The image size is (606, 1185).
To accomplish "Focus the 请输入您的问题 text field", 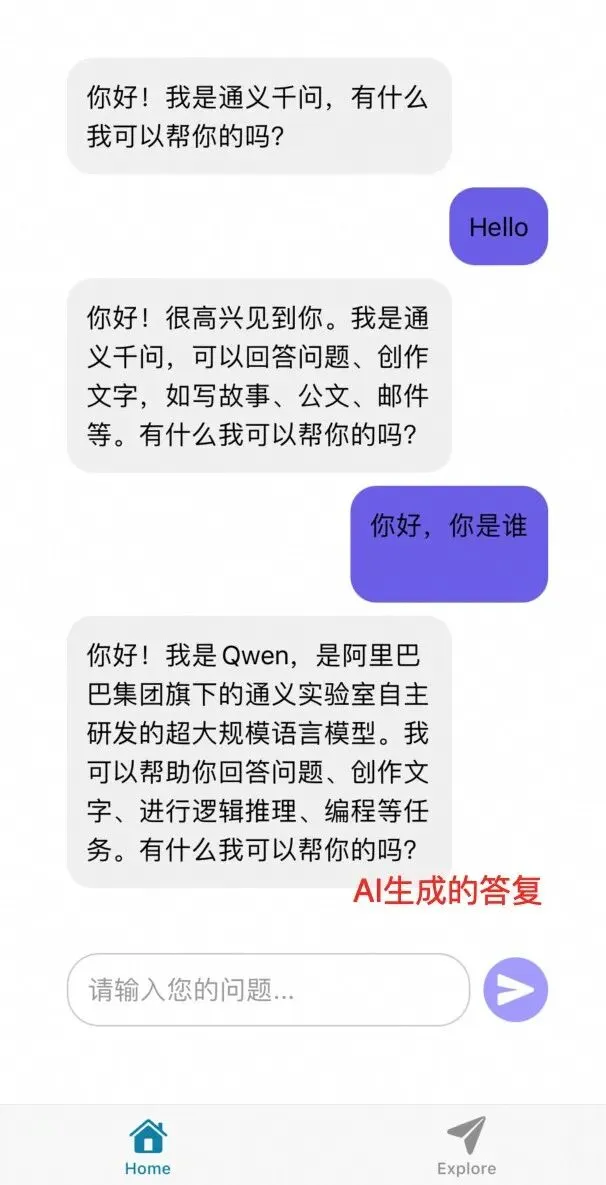I will (x=268, y=990).
